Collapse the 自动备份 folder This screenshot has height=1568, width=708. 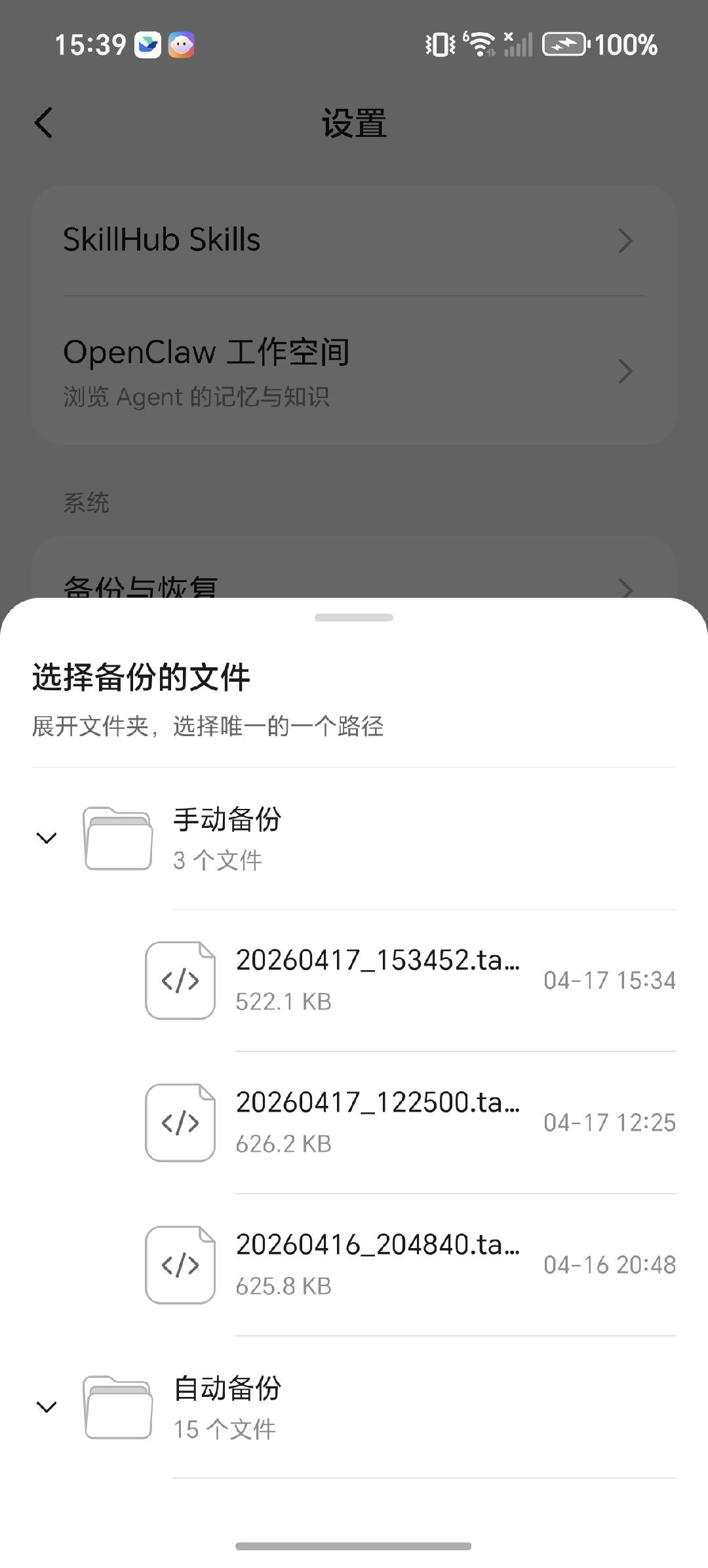pos(47,1406)
